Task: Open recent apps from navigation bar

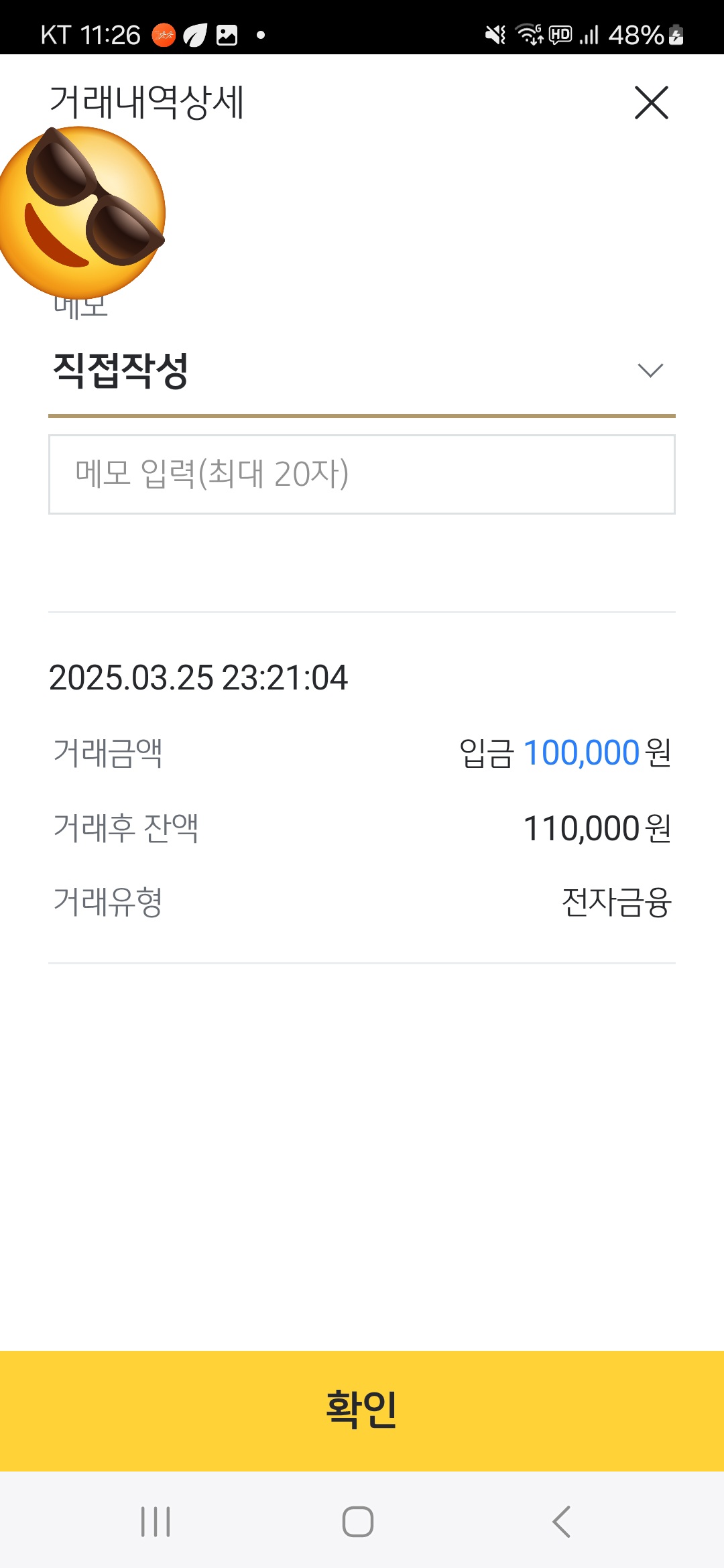Action: coord(156,1521)
